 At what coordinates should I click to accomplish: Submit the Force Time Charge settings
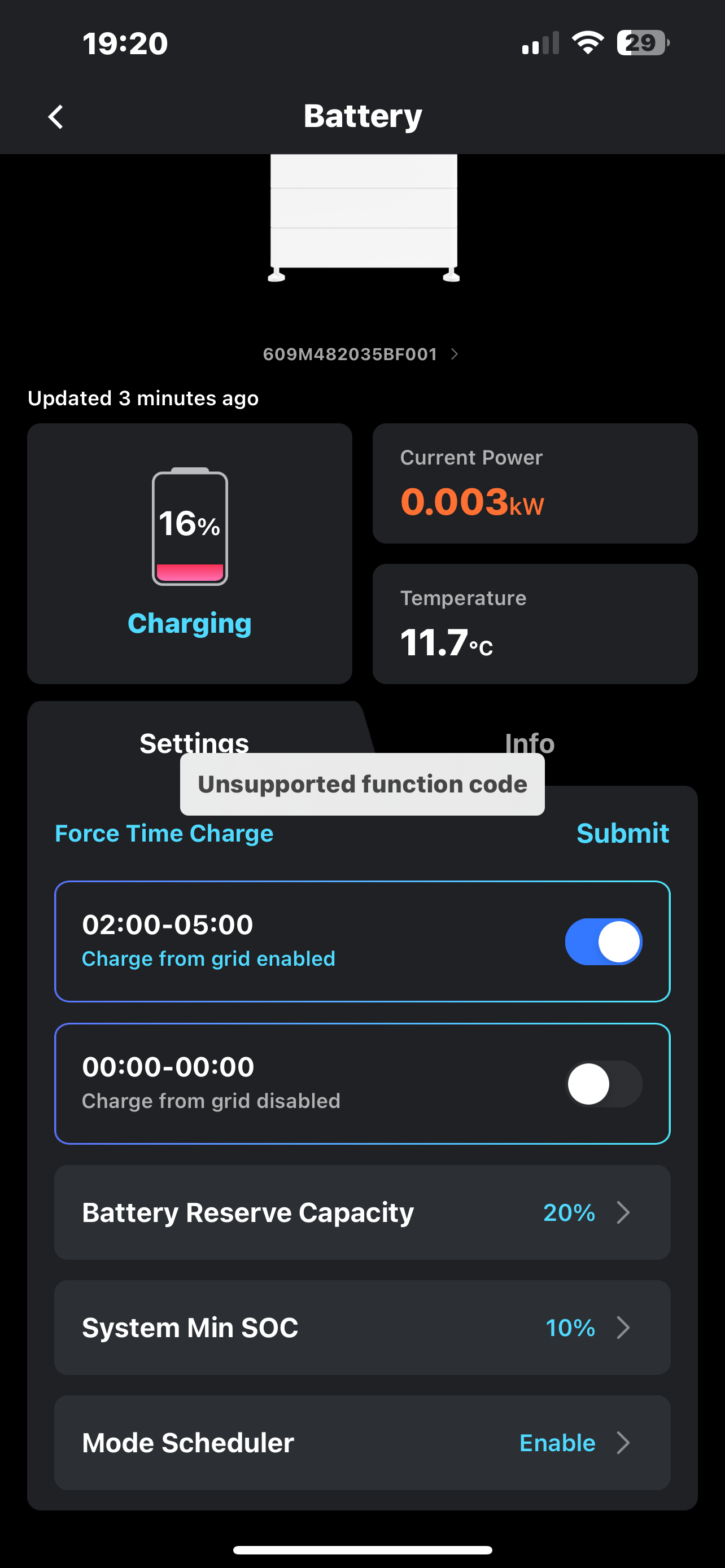[x=622, y=833]
